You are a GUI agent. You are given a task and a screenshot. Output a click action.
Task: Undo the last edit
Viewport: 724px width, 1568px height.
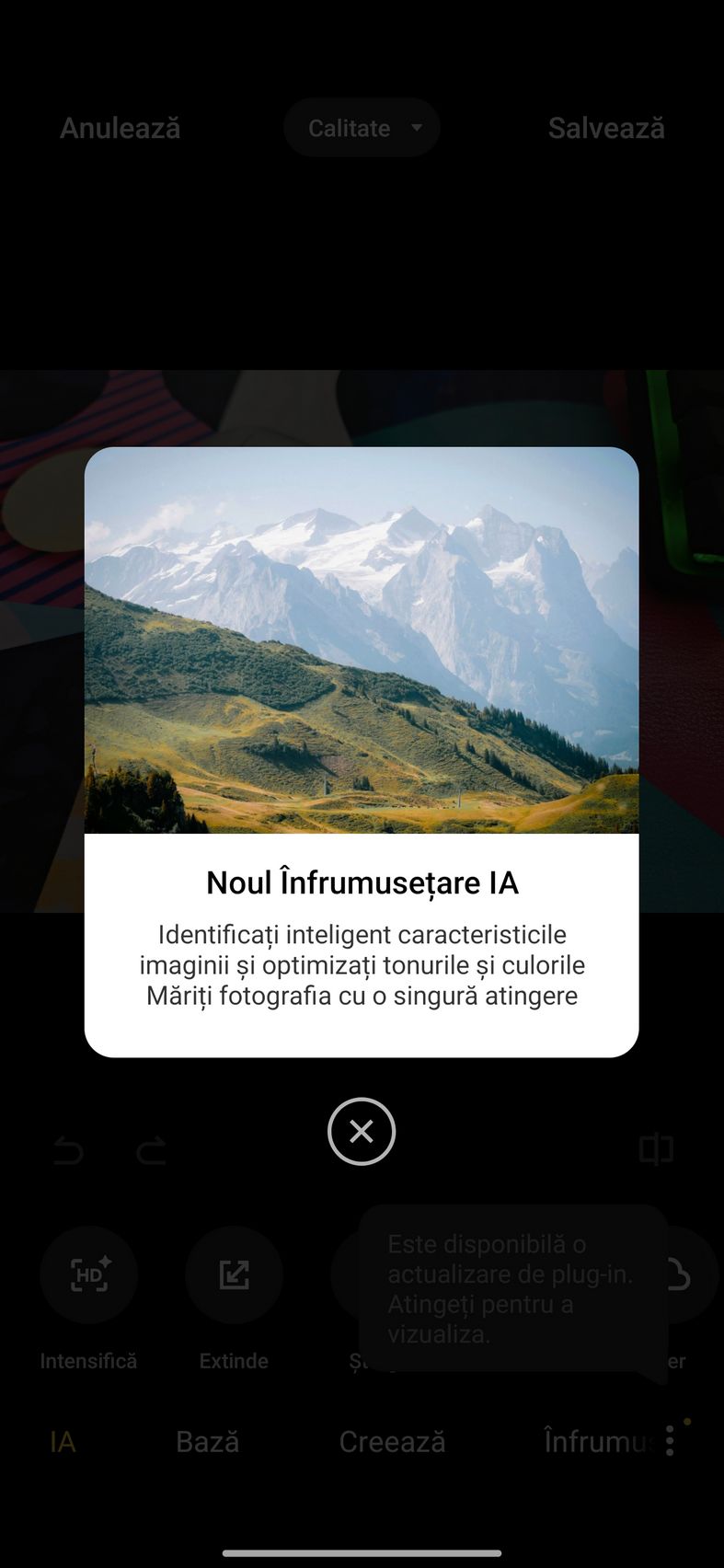click(x=68, y=1150)
